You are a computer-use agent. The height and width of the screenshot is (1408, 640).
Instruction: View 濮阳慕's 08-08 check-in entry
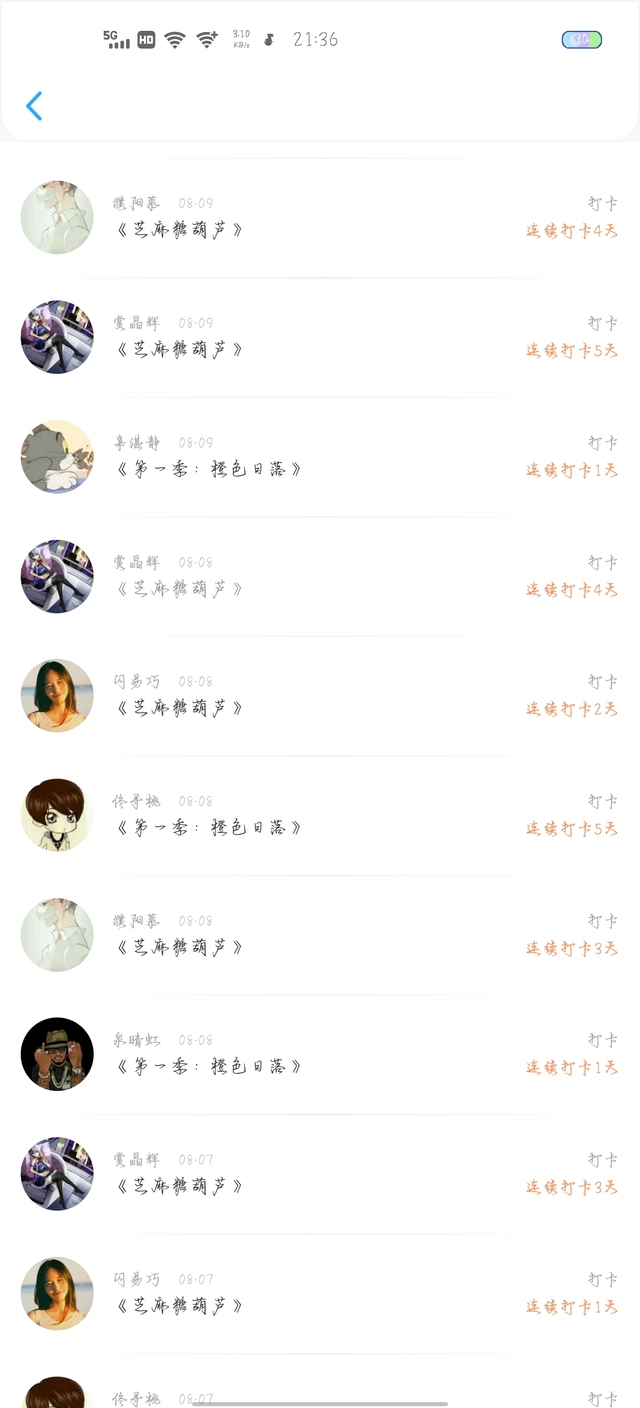tap(320, 934)
